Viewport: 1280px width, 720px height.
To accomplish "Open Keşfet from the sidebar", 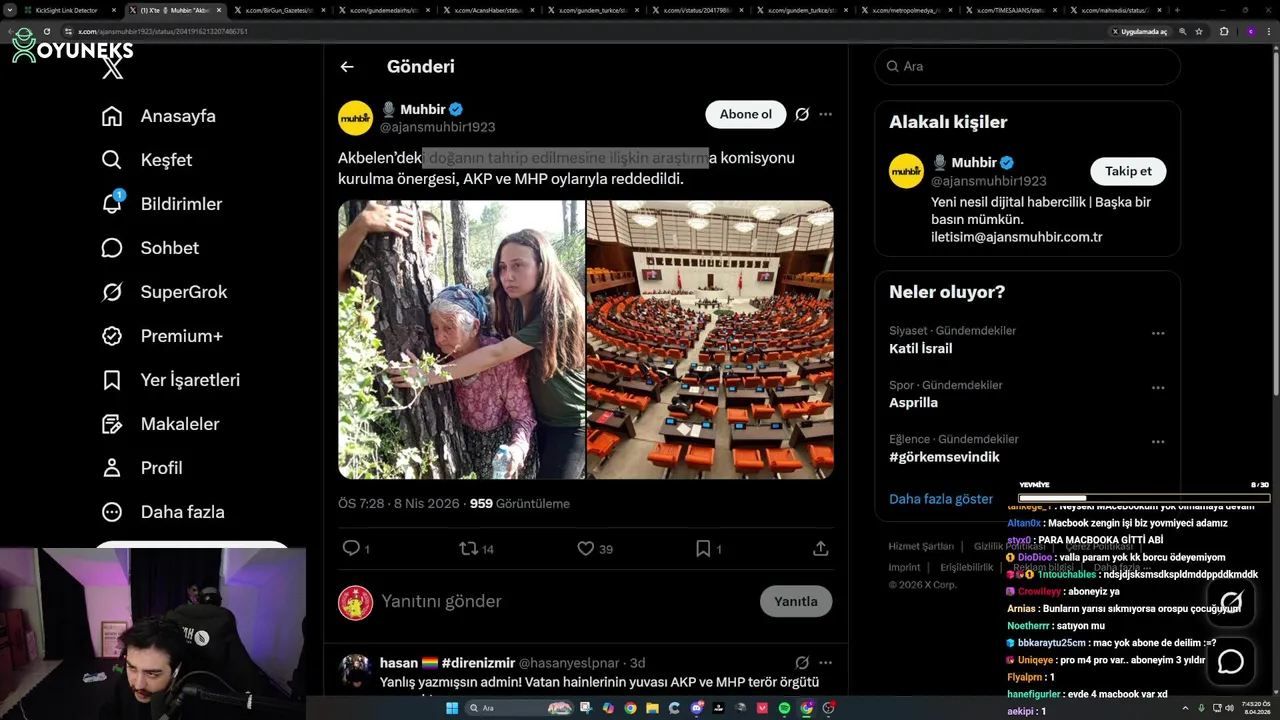I will click(147, 160).
